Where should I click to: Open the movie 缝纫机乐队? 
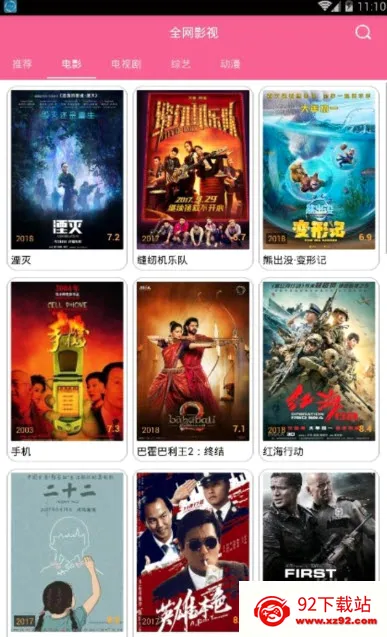point(193,178)
